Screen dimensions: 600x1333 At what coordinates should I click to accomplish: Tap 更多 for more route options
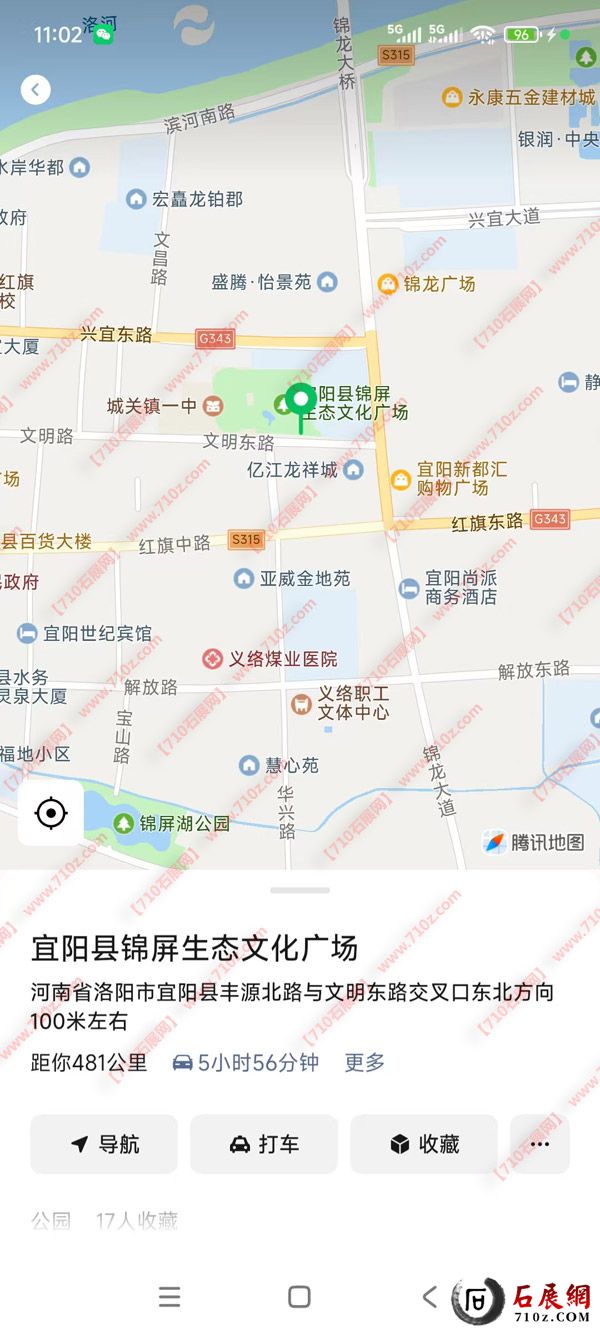point(364,1063)
